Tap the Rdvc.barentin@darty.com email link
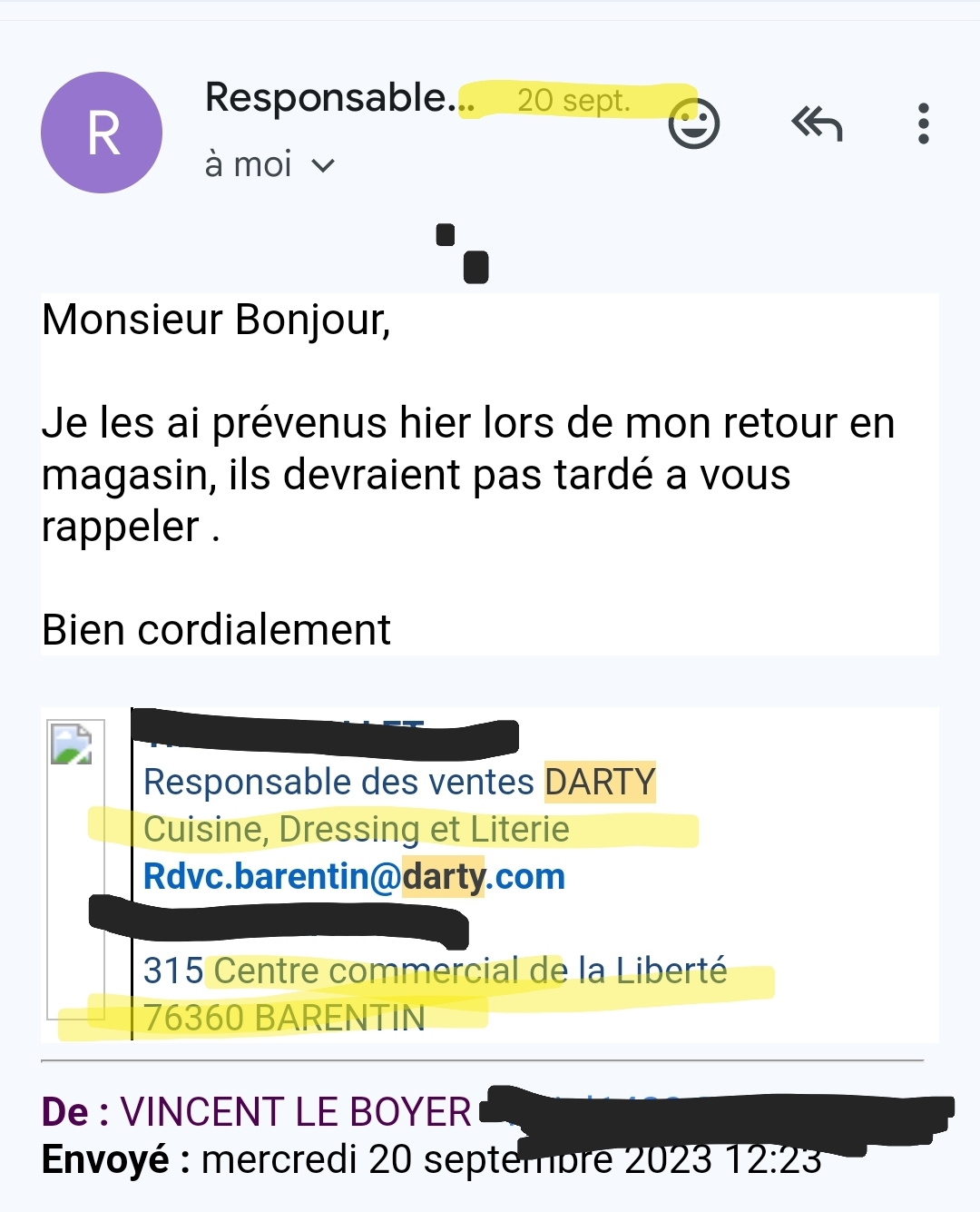 point(354,877)
